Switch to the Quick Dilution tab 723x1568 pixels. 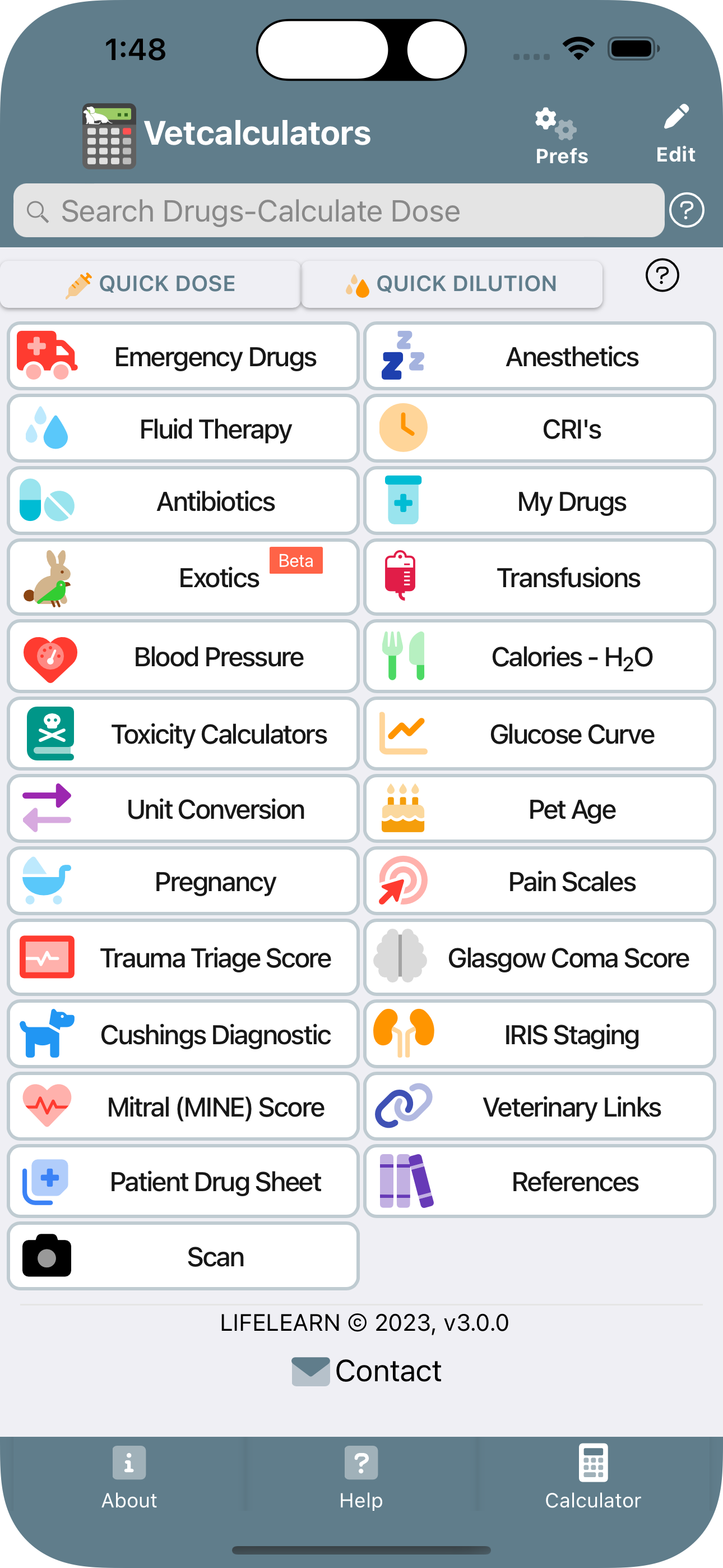point(453,284)
